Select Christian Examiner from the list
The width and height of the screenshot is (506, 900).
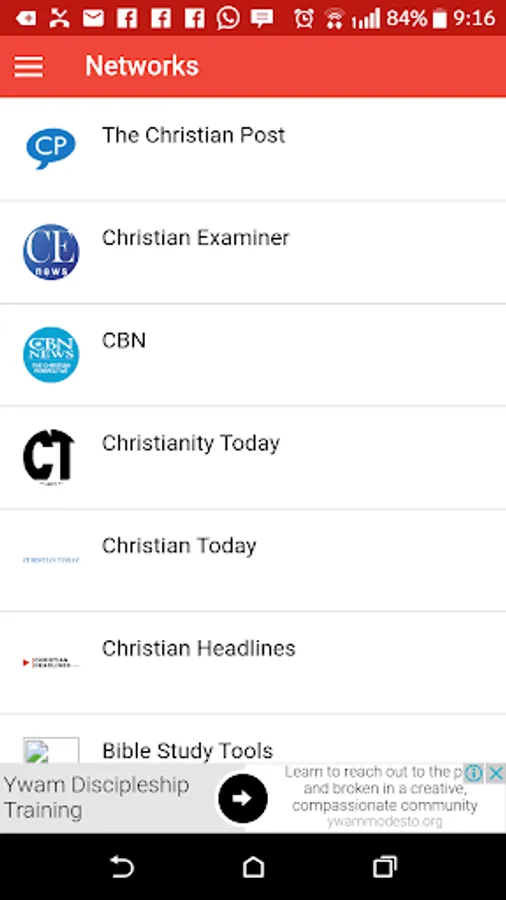pyautogui.click(x=253, y=252)
